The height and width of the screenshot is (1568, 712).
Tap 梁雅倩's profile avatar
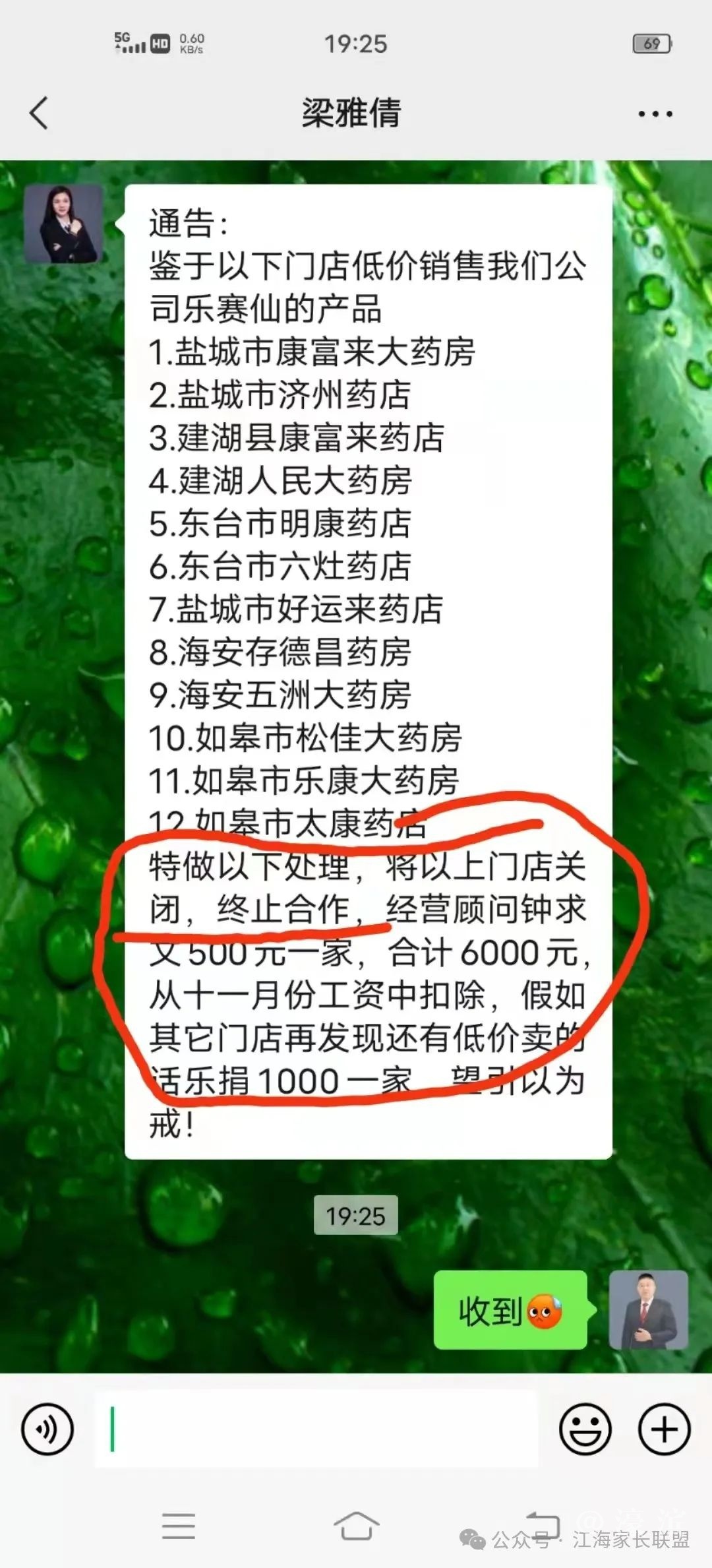pyautogui.click(x=63, y=224)
